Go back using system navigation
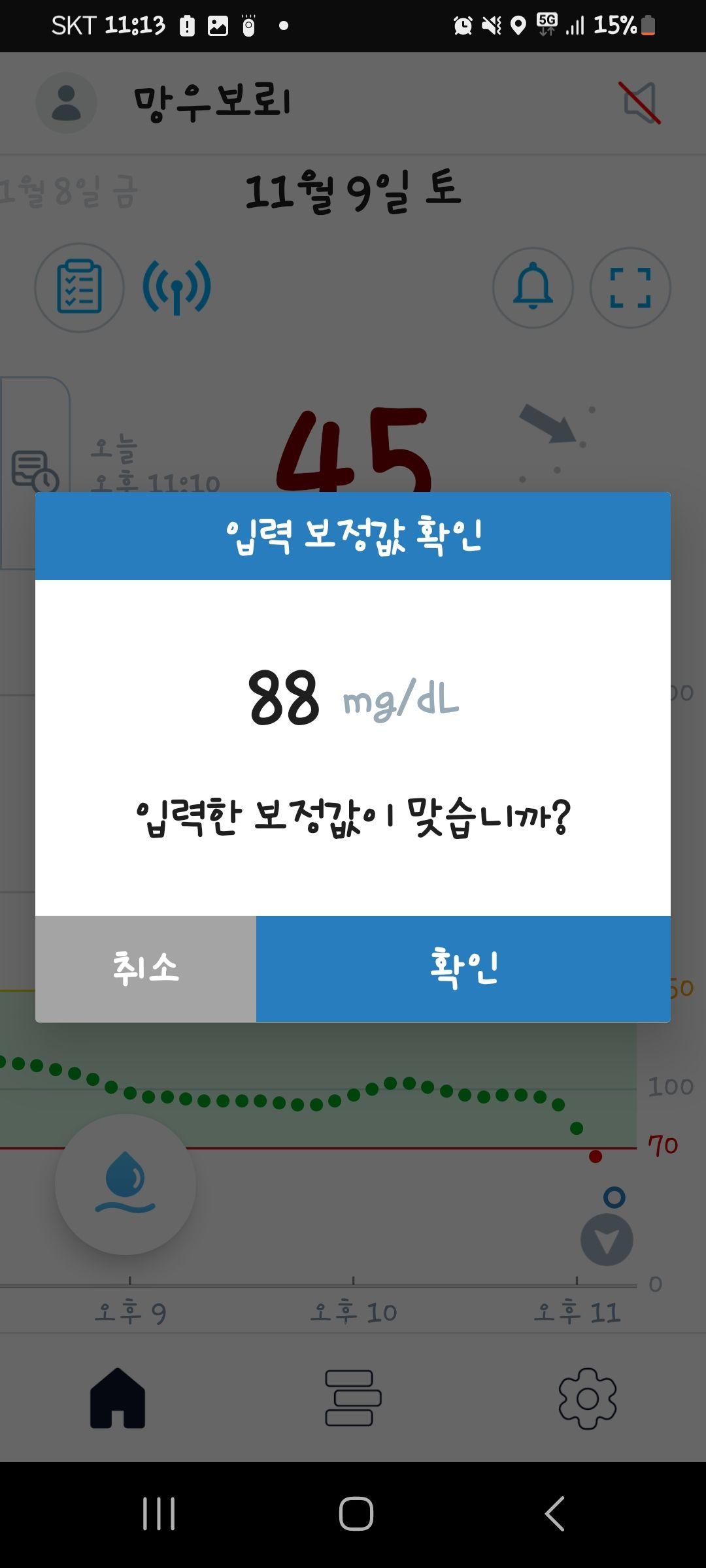 (x=554, y=1513)
